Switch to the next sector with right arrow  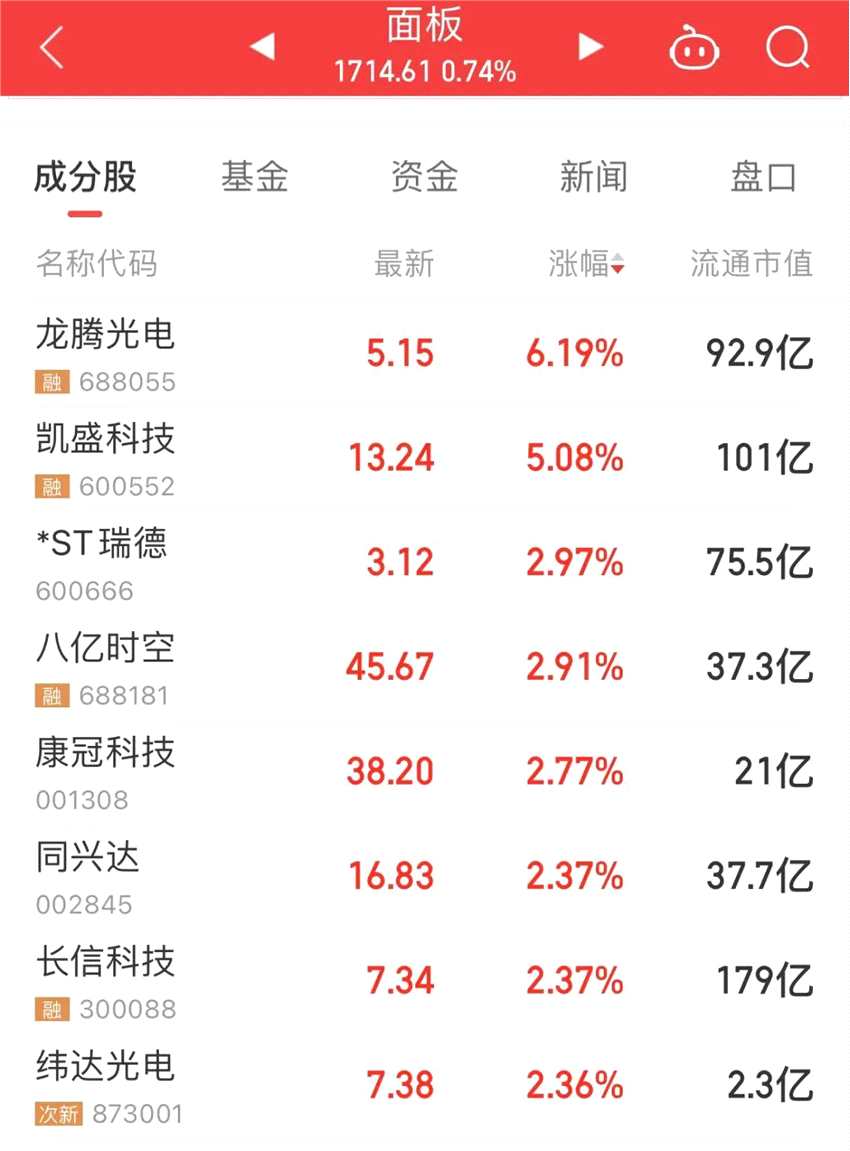click(x=591, y=46)
